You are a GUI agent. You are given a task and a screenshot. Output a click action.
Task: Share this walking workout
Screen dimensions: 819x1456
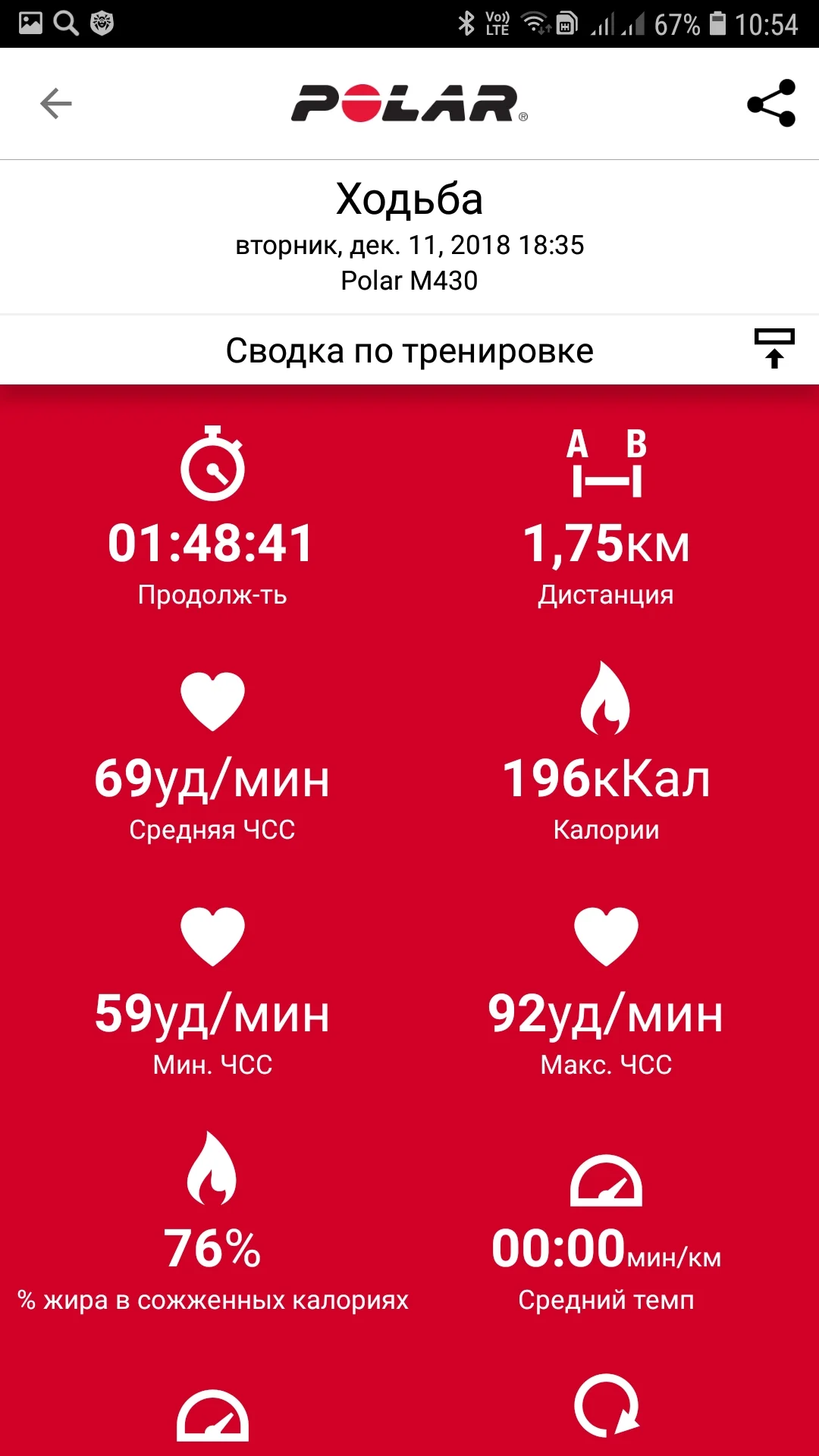point(770,104)
